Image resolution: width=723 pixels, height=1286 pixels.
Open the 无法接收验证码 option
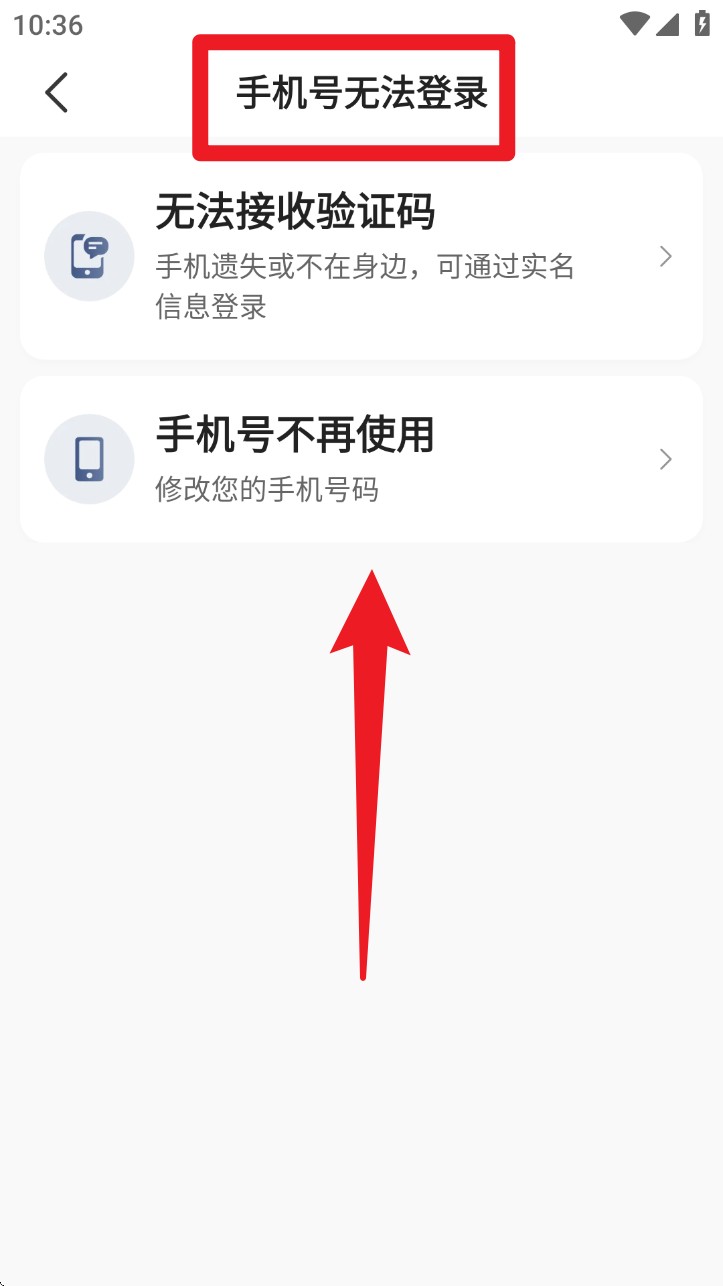point(361,257)
